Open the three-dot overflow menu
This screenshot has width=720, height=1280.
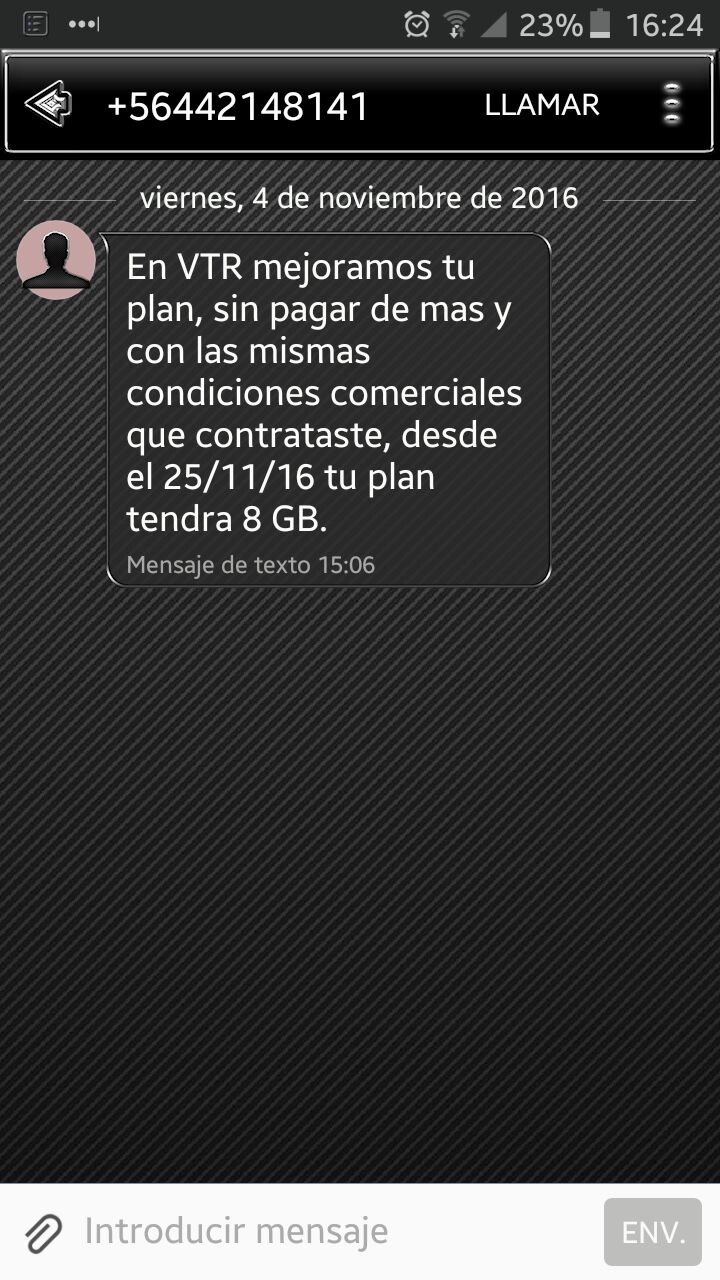(672, 105)
